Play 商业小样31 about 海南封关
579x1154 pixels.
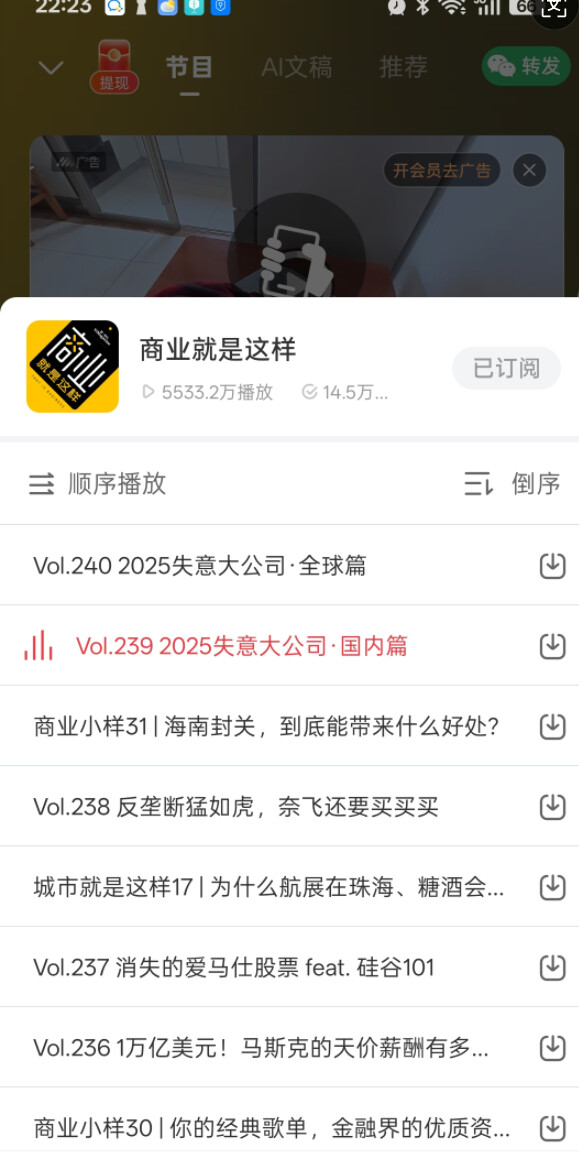coord(266,726)
